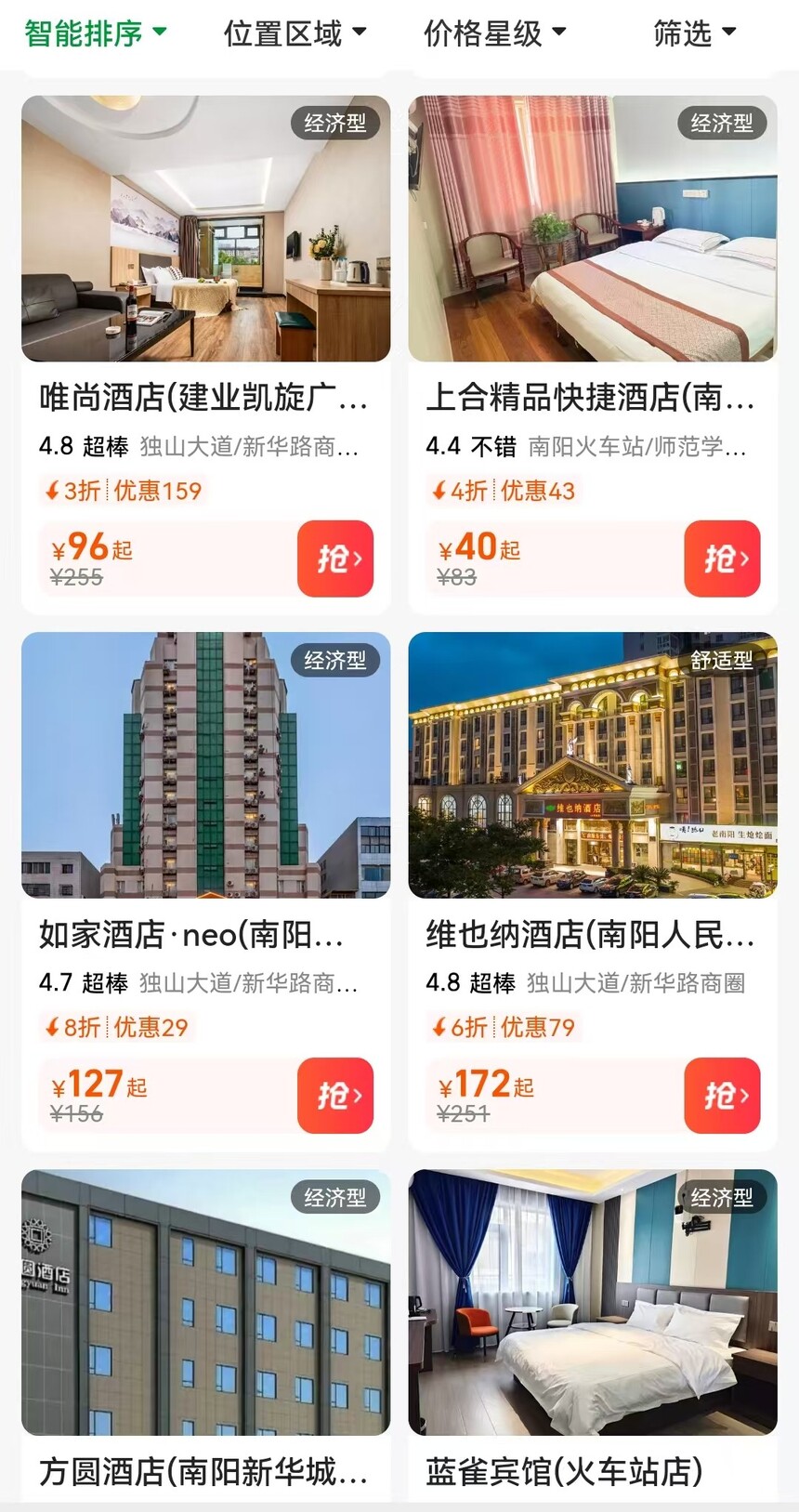The height and width of the screenshot is (1512, 799).
Task: Tap 抢 on the ¥172 维也纳酒店 deal
Action: coord(722,1096)
